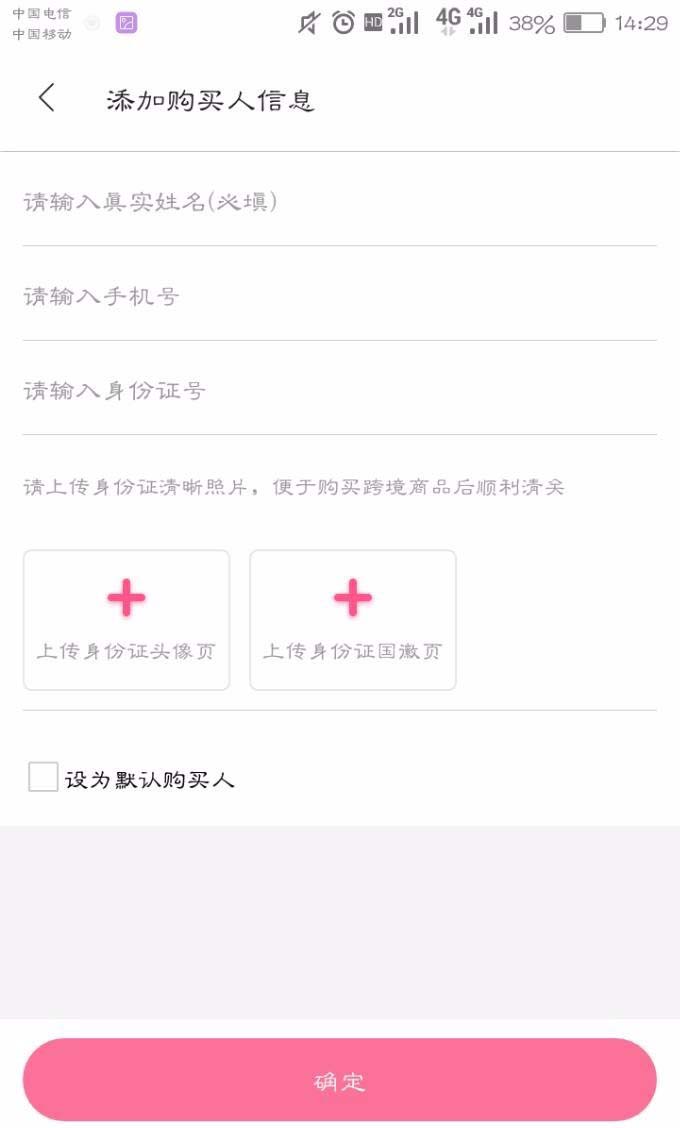This screenshot has height=1128, width=680.
Task: Add photo via 上传身份证头像页
Action: point(127,620)
